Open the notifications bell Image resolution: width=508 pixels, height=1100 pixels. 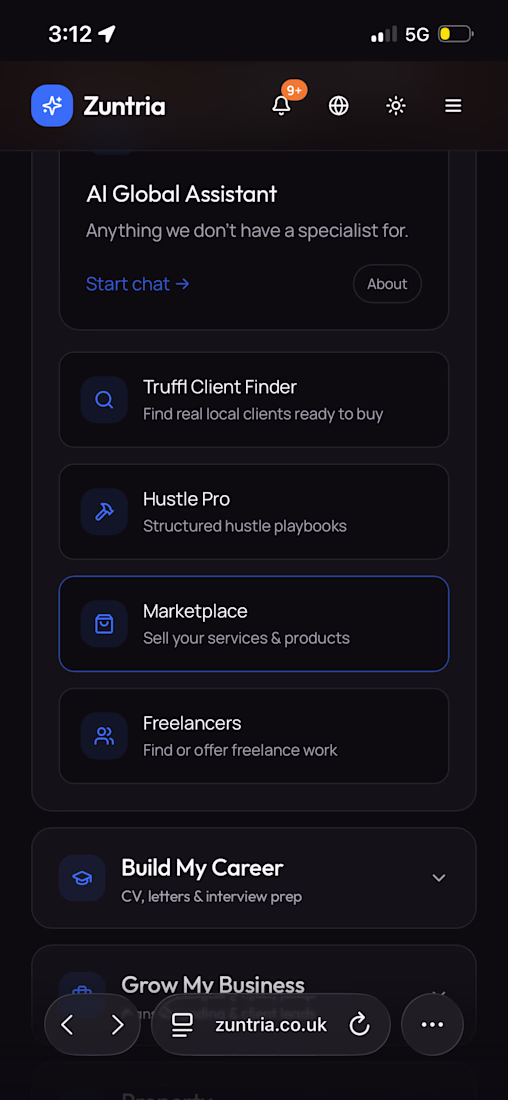point(281,106)
